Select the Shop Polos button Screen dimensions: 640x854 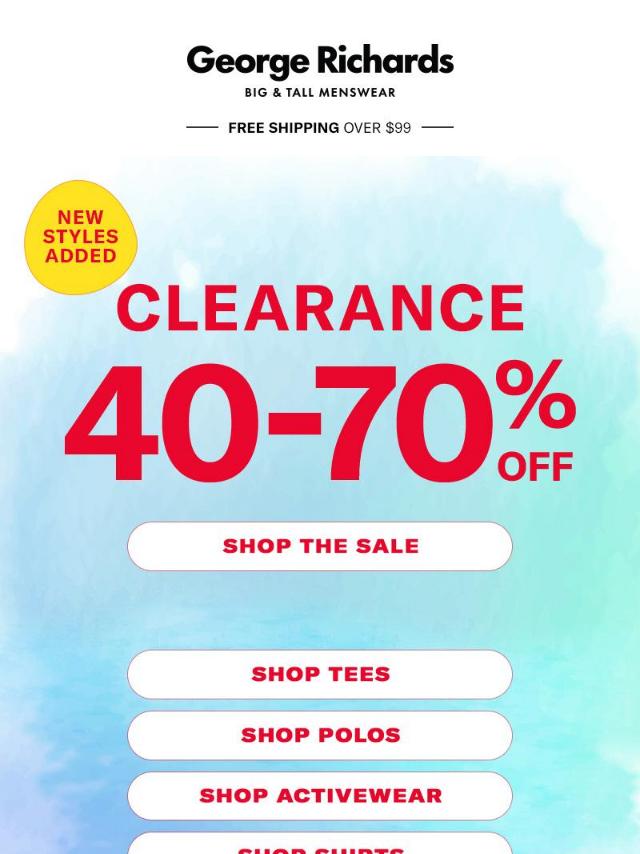point(320,735)
